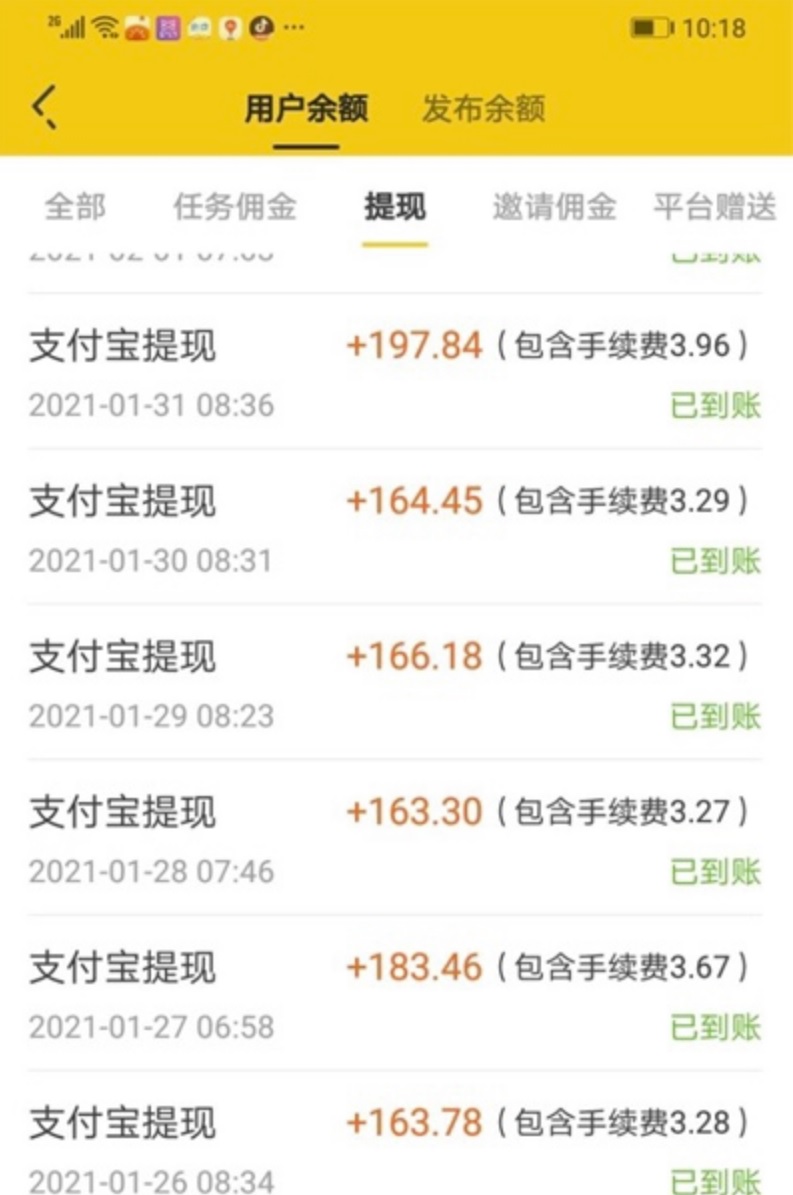Tap the red camera notification icon

[136, 28]
